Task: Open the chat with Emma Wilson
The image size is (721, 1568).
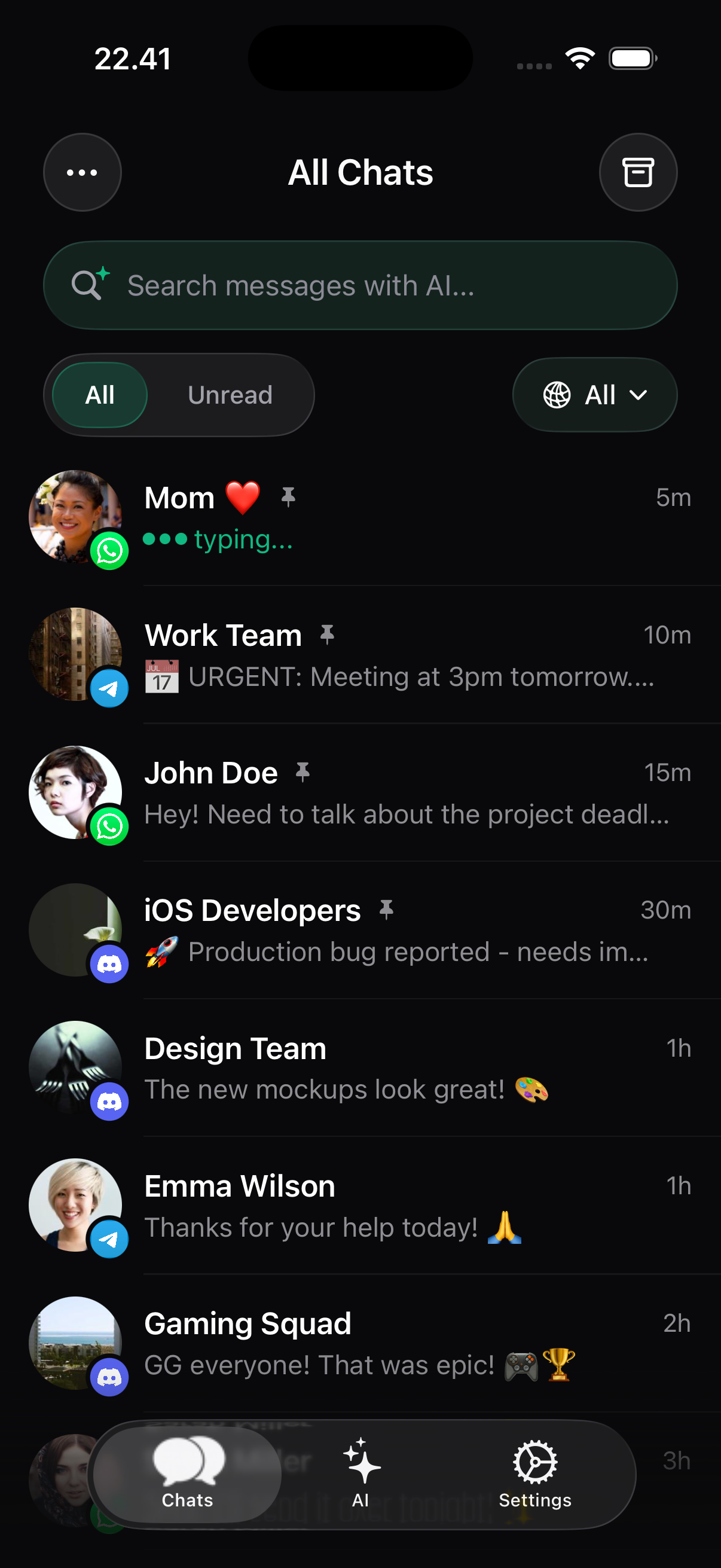Action: (360, 1205)
